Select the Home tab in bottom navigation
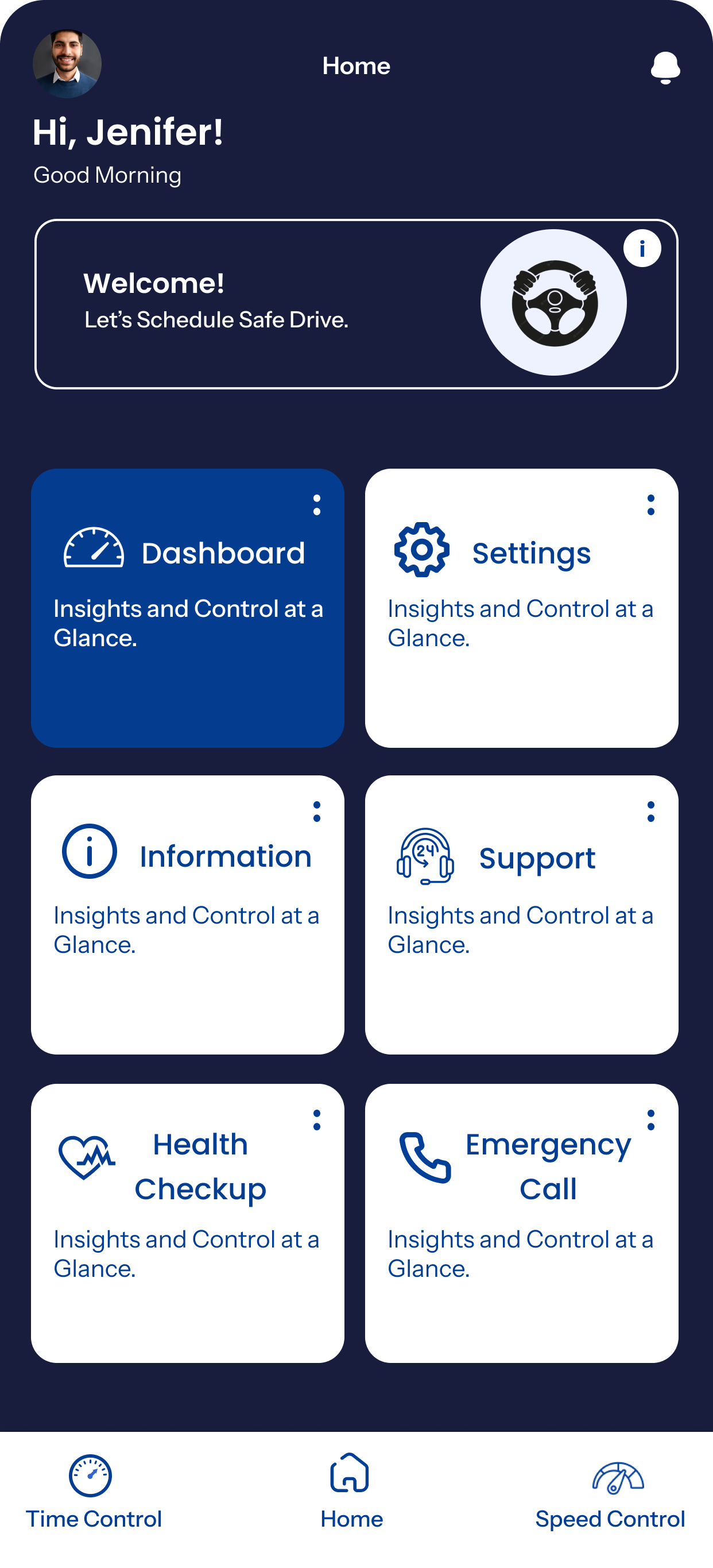The height and width of the screenshot is (1568, 713). [351, 1491]
